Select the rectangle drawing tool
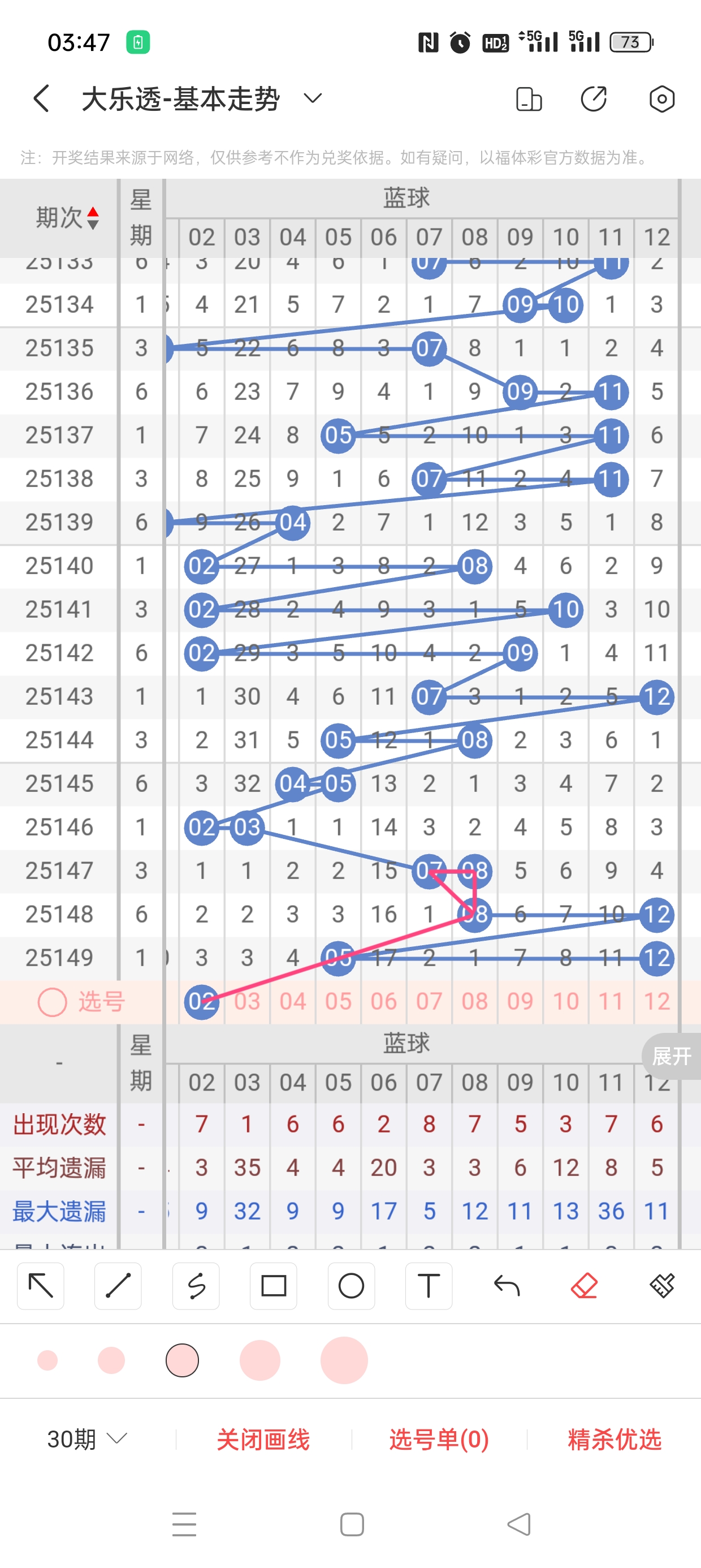Image resolution: width=701 pixels, height=1568 pixels. point(273,1286)
